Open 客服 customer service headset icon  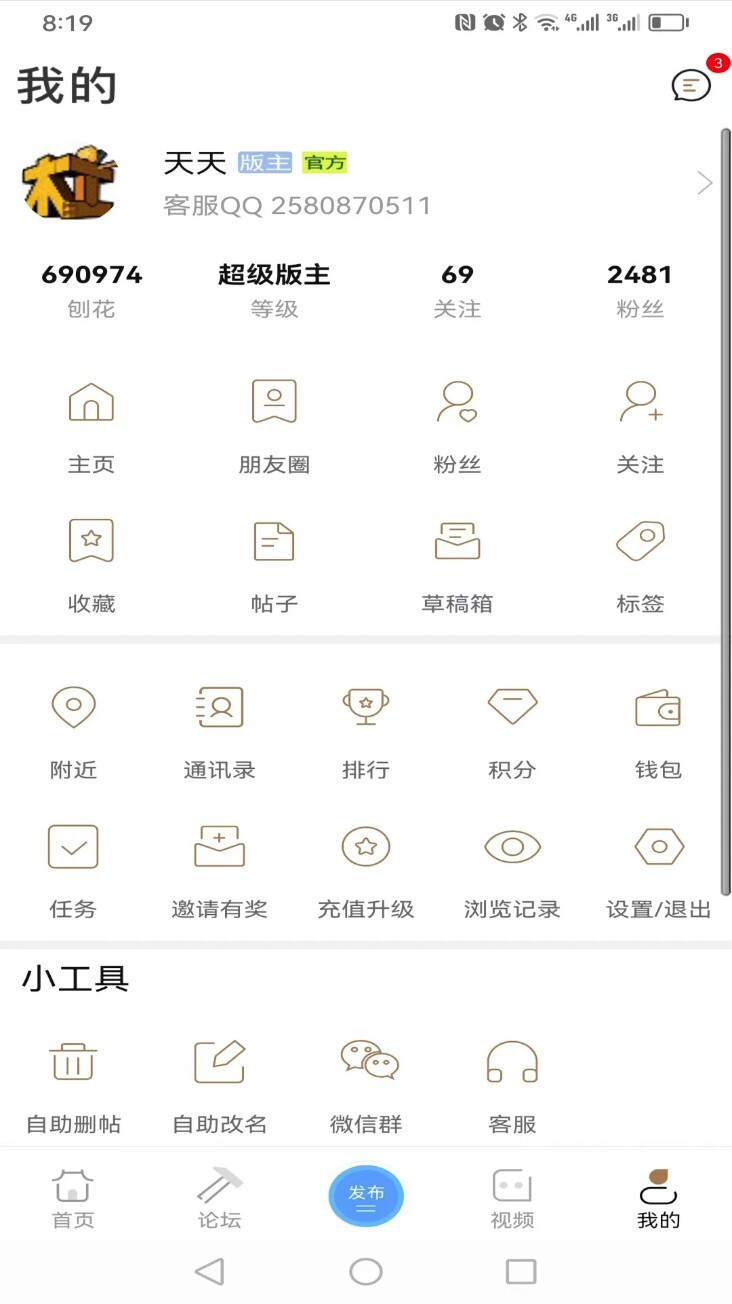point(512,1063)
